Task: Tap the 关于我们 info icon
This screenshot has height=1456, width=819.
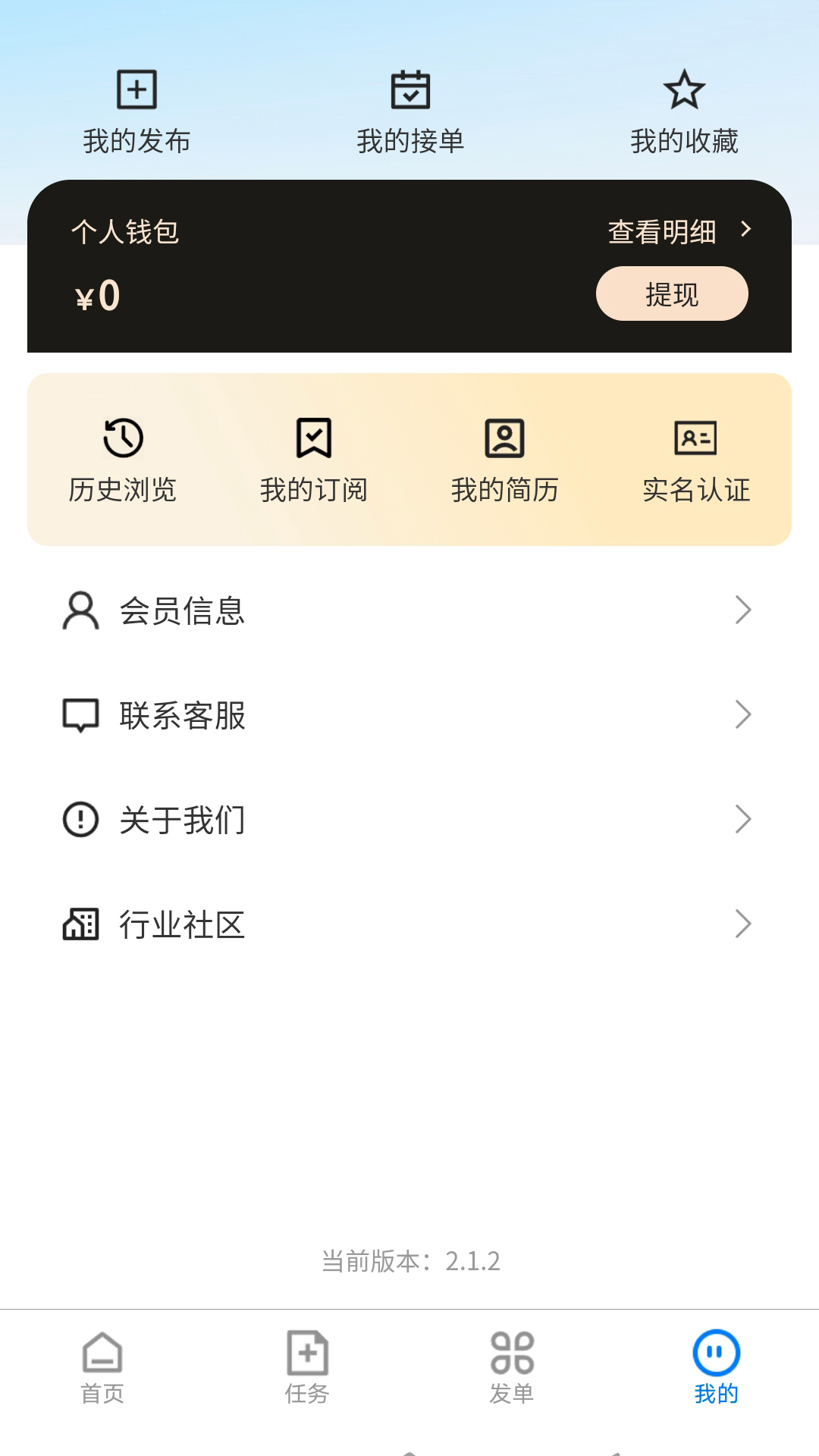Action: click(80, 819)
